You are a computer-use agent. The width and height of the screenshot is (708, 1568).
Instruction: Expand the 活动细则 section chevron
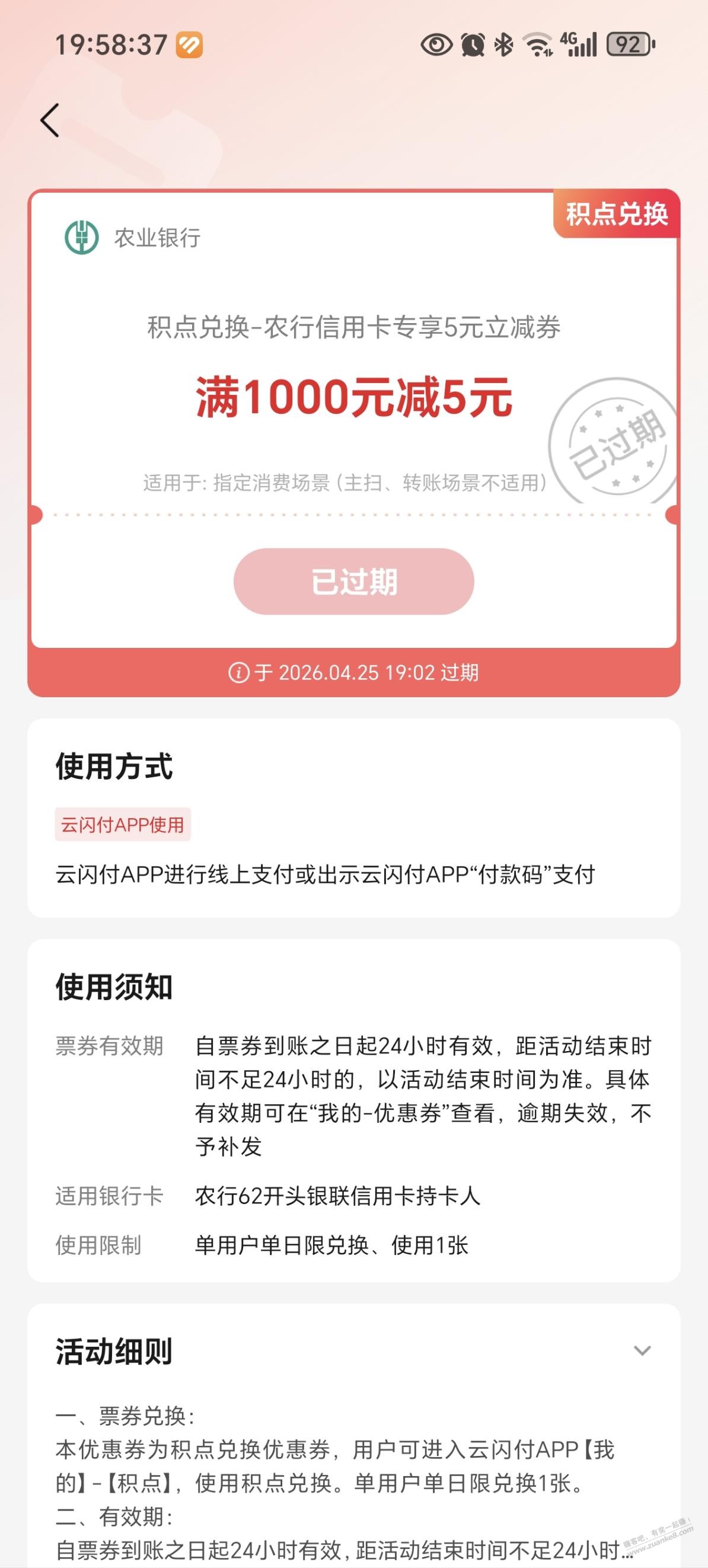click(642, 1350)
